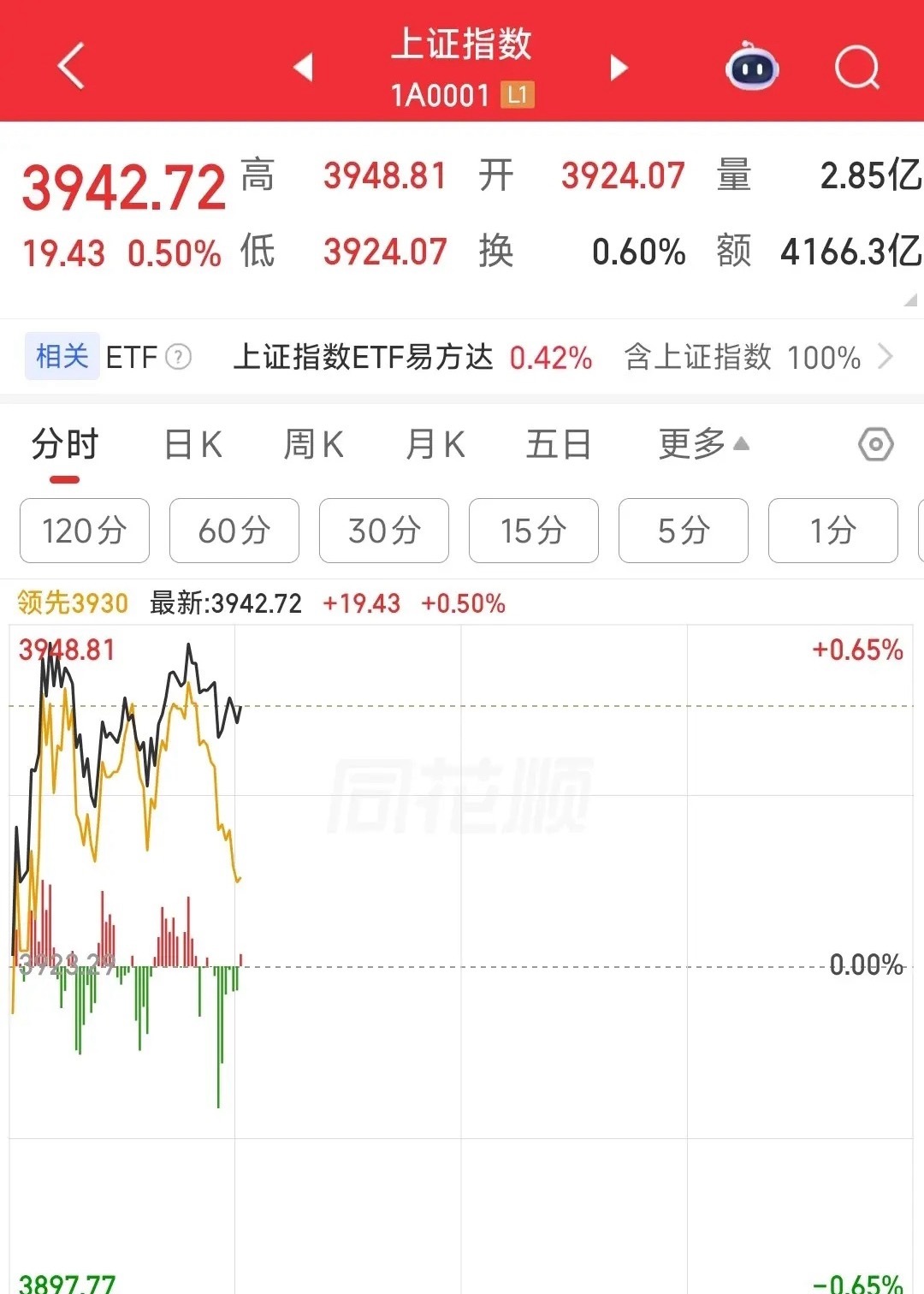Tap the ETF help question mark
Viewport: 924px width, 1294px height.
[x=177, y=356]
